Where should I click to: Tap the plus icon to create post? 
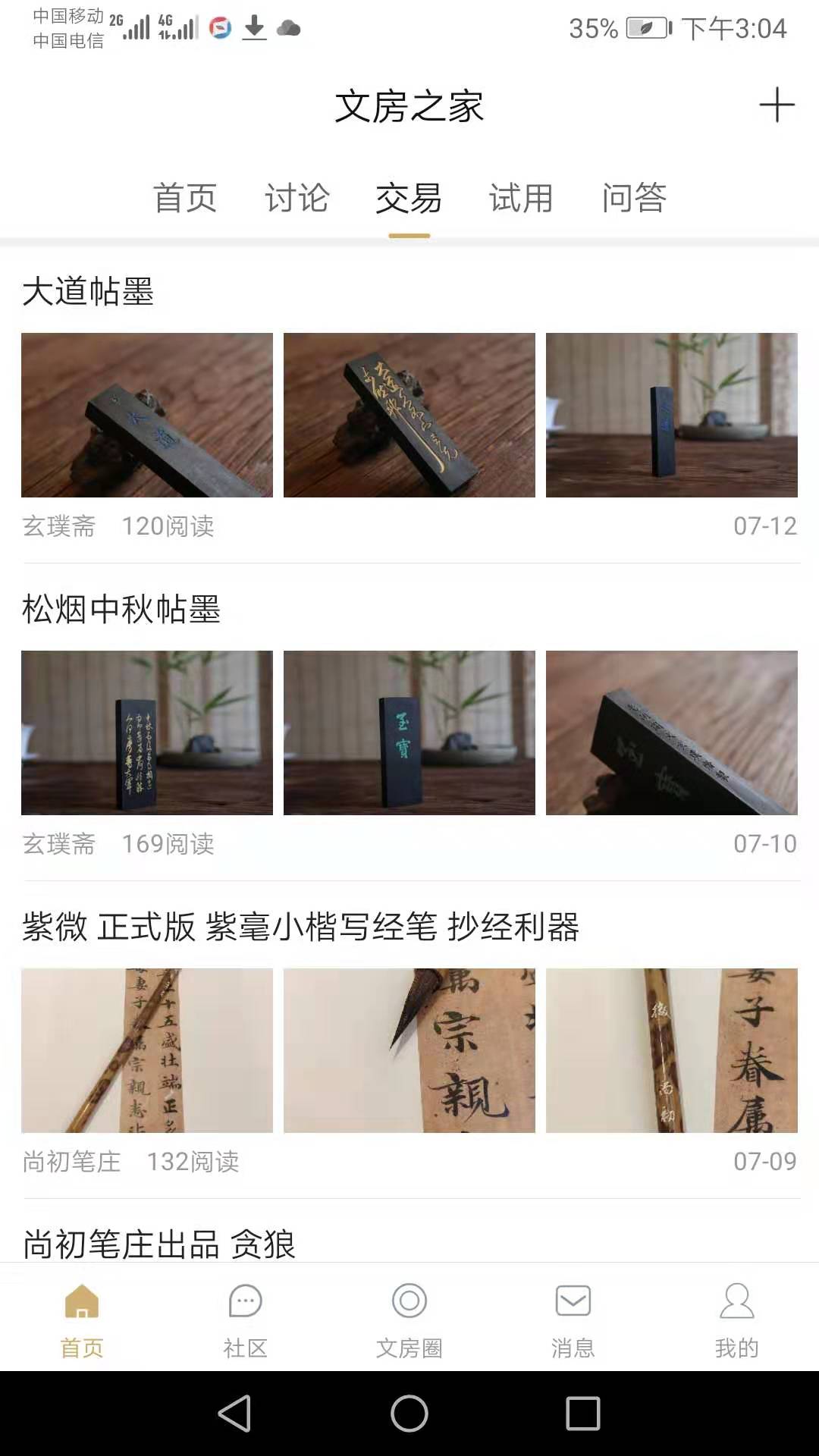[x=777, y=105]
